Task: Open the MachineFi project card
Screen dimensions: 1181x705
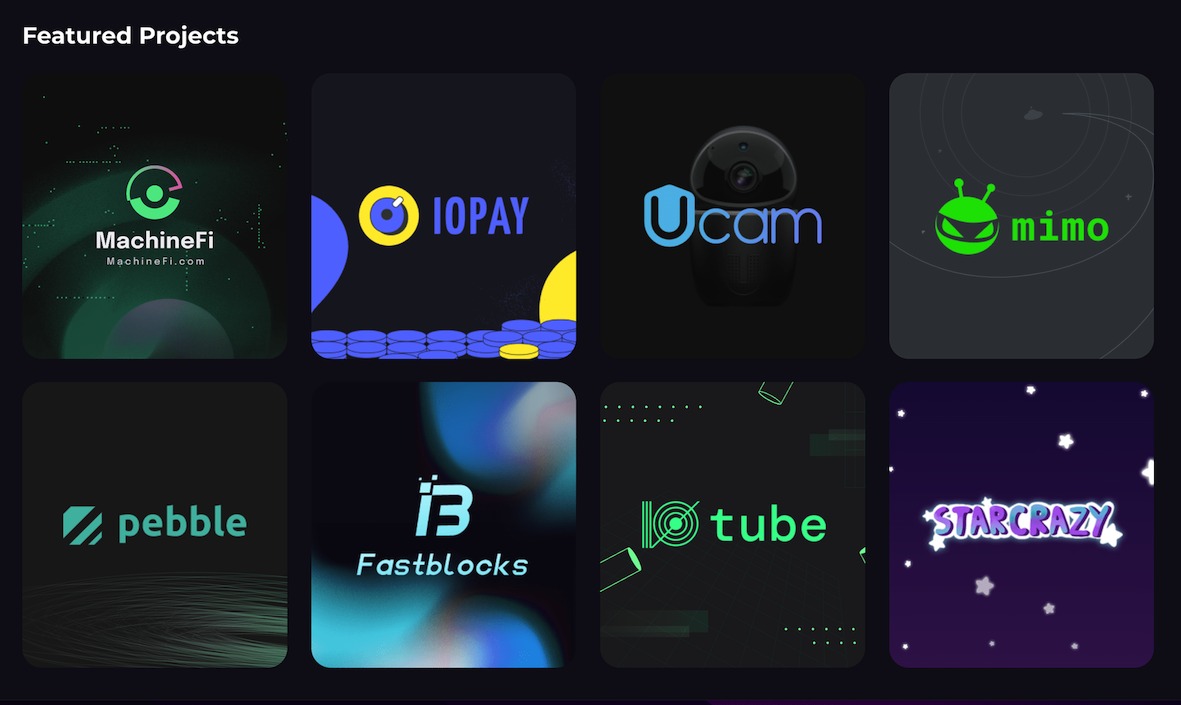Action: click(155, 216)
